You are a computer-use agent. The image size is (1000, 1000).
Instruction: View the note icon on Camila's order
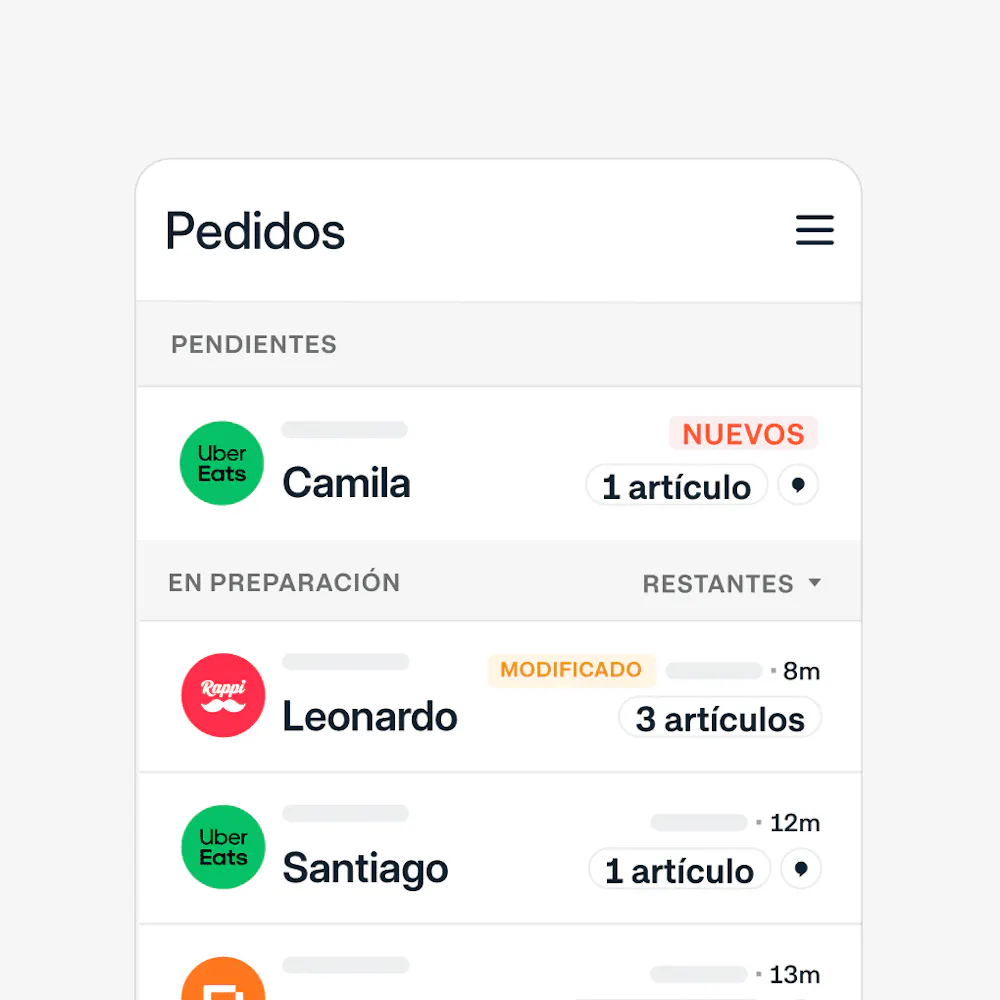coord(798,485)
